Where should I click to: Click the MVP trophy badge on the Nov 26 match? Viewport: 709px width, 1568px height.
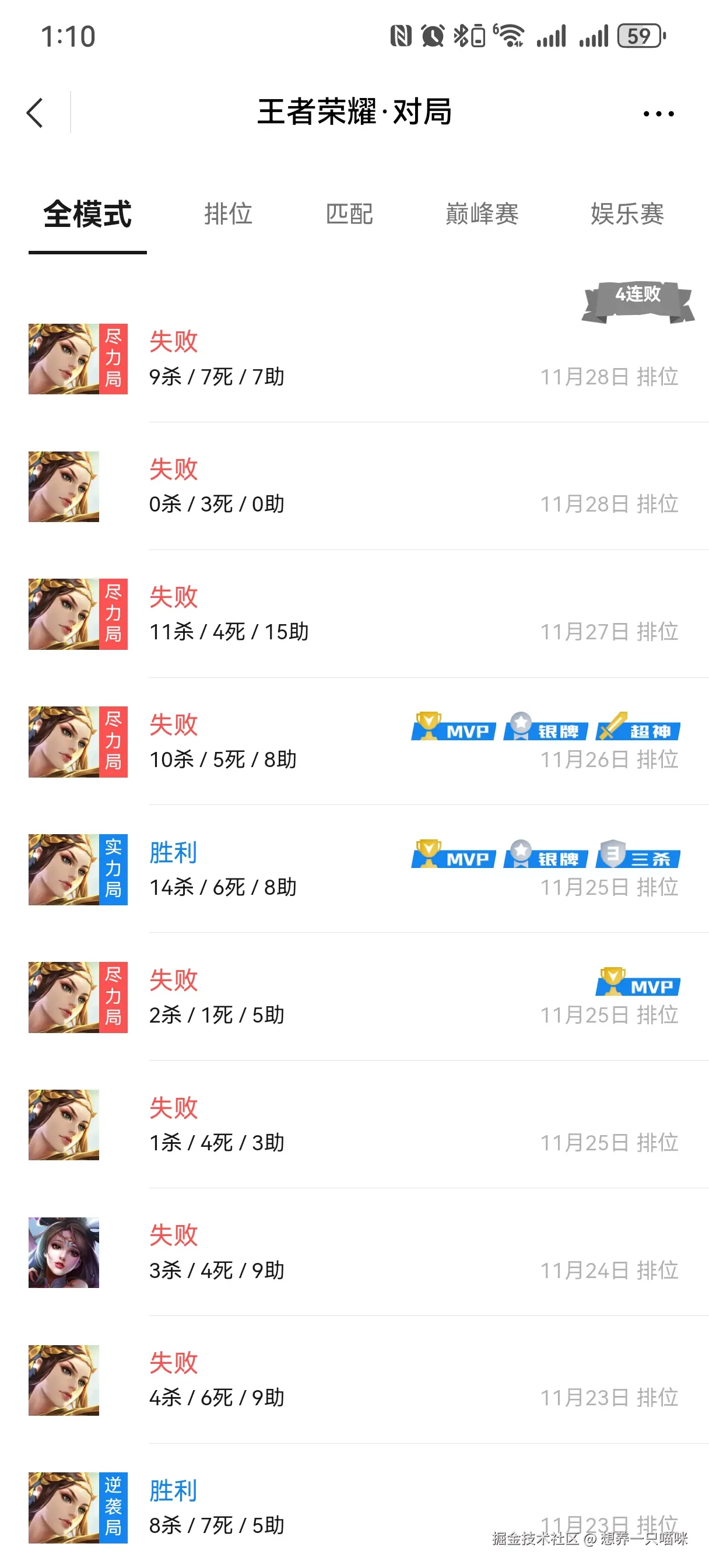click(453, 731)
